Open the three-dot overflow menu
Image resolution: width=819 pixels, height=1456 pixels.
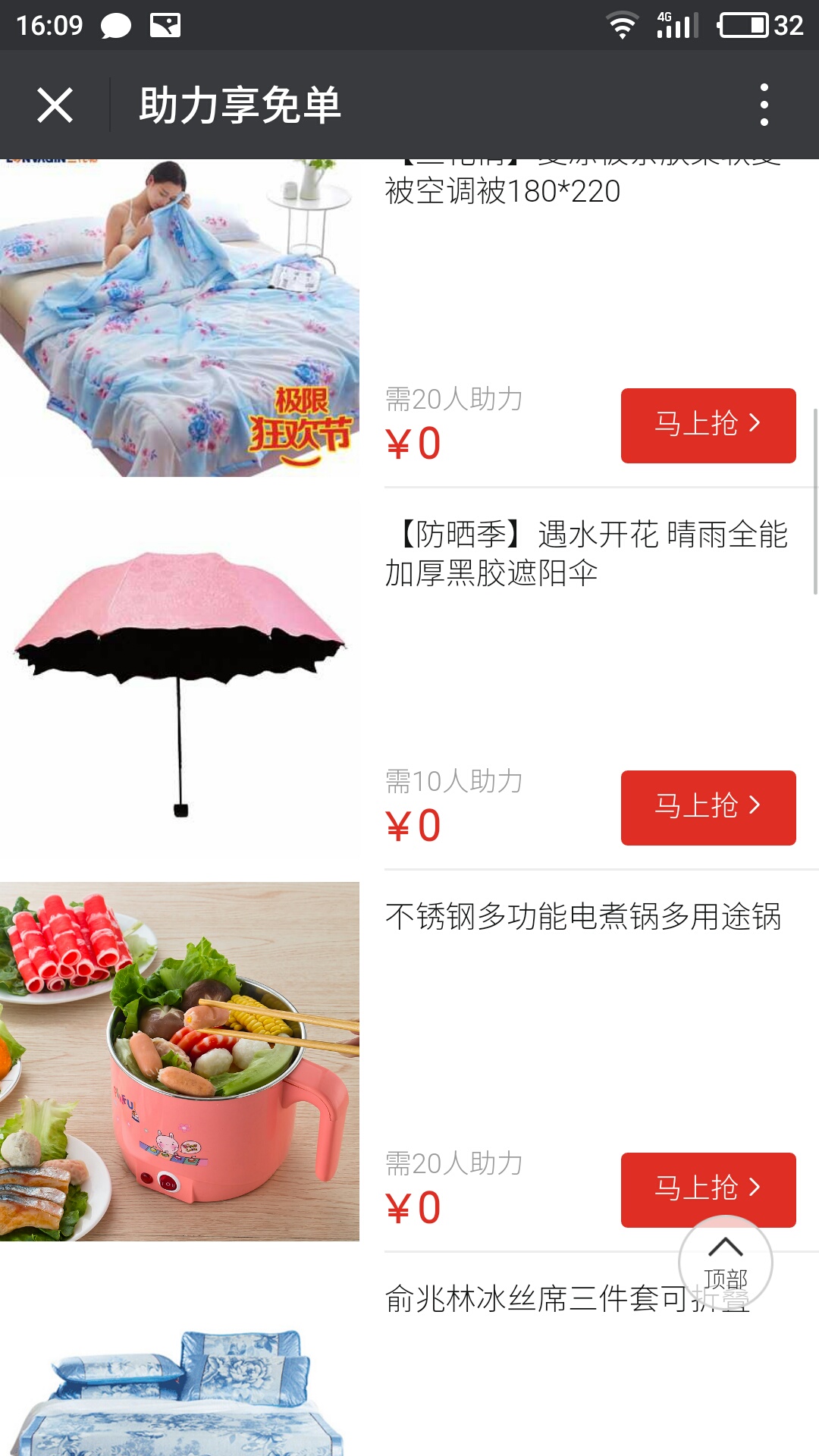click(x=764, y=105)
